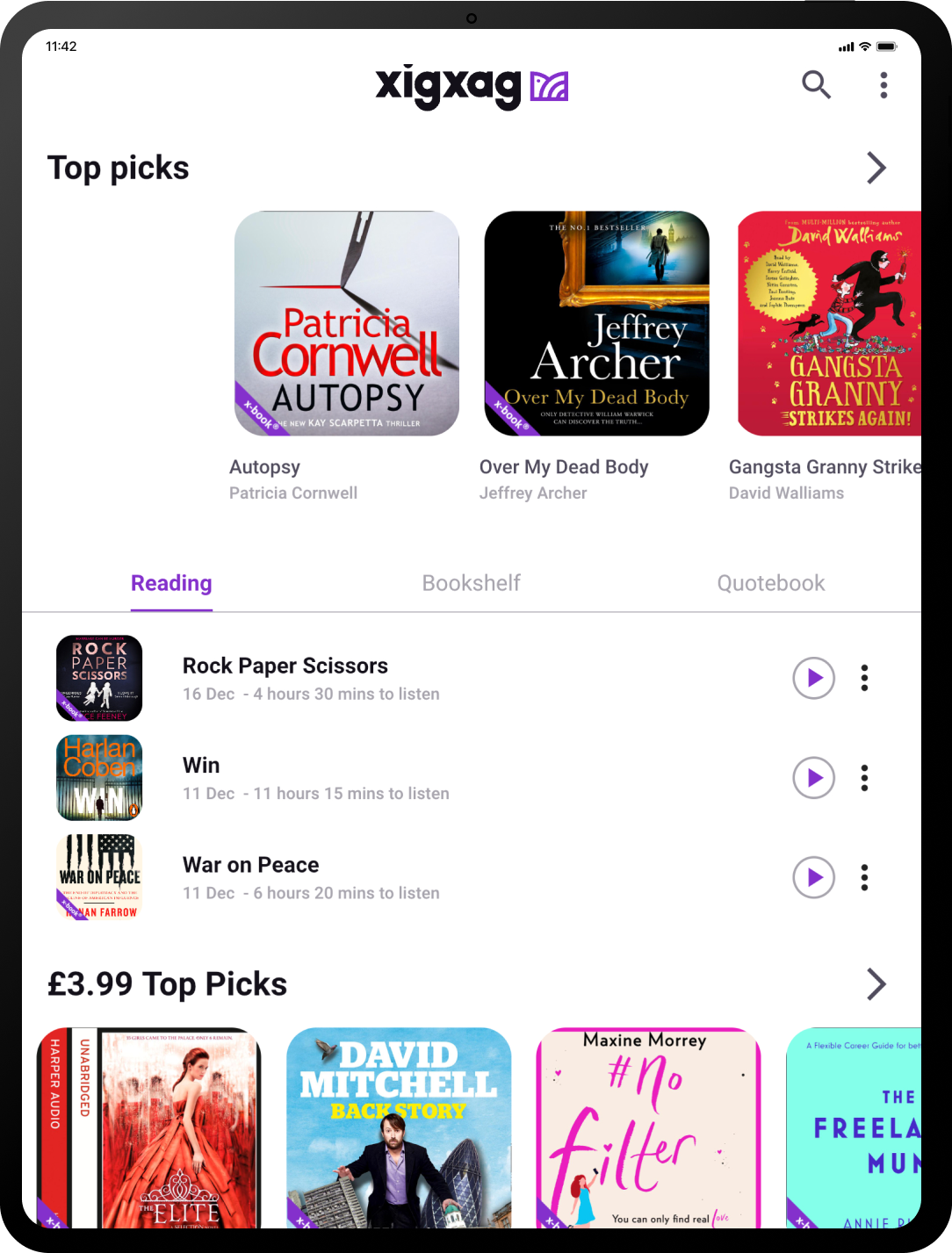This screenshot has width=952, height=1253.
Task: Open more options for War on Peace
Action: coord(865,877)
